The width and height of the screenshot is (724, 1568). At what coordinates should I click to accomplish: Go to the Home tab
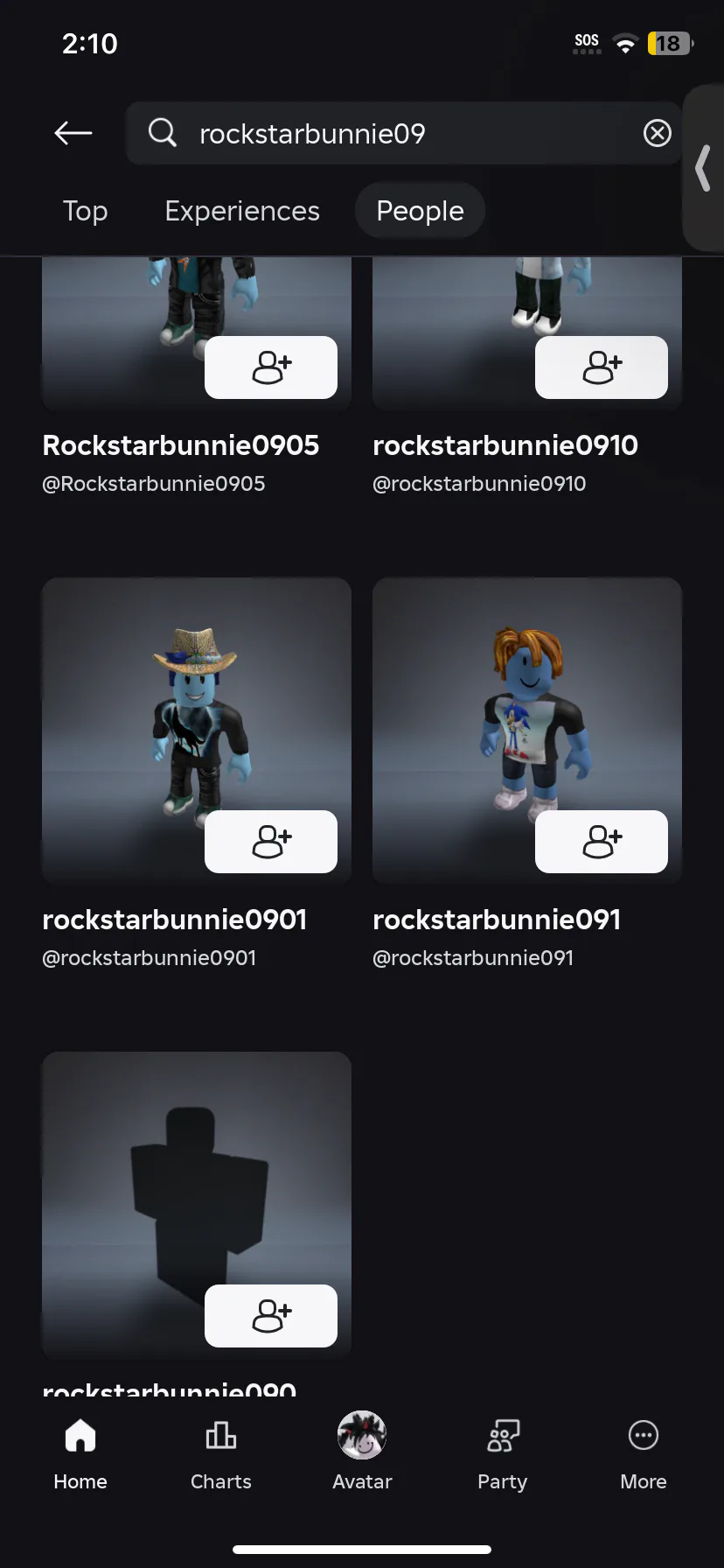coord(80,1455)
